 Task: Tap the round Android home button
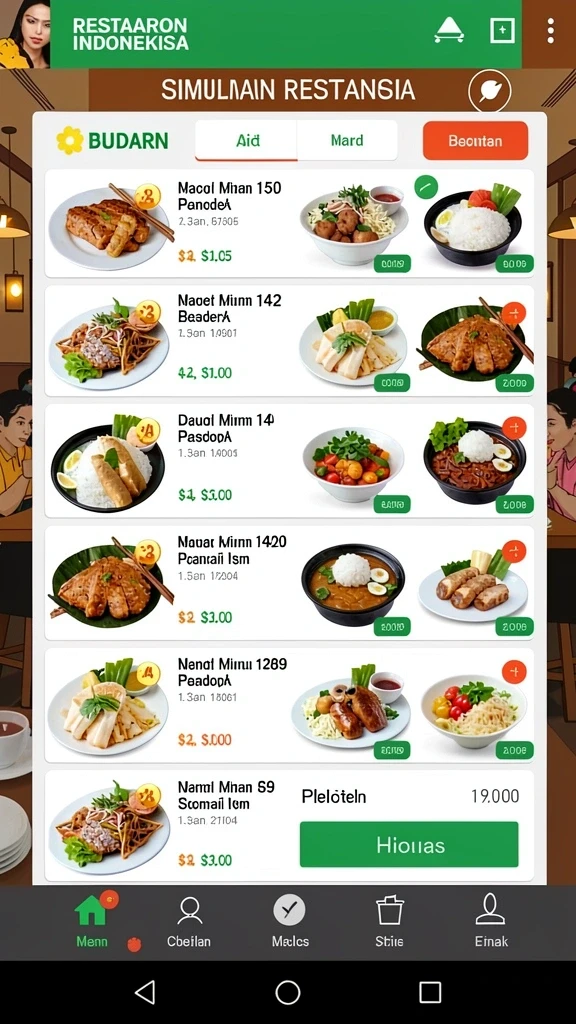(x=288, y=992)
